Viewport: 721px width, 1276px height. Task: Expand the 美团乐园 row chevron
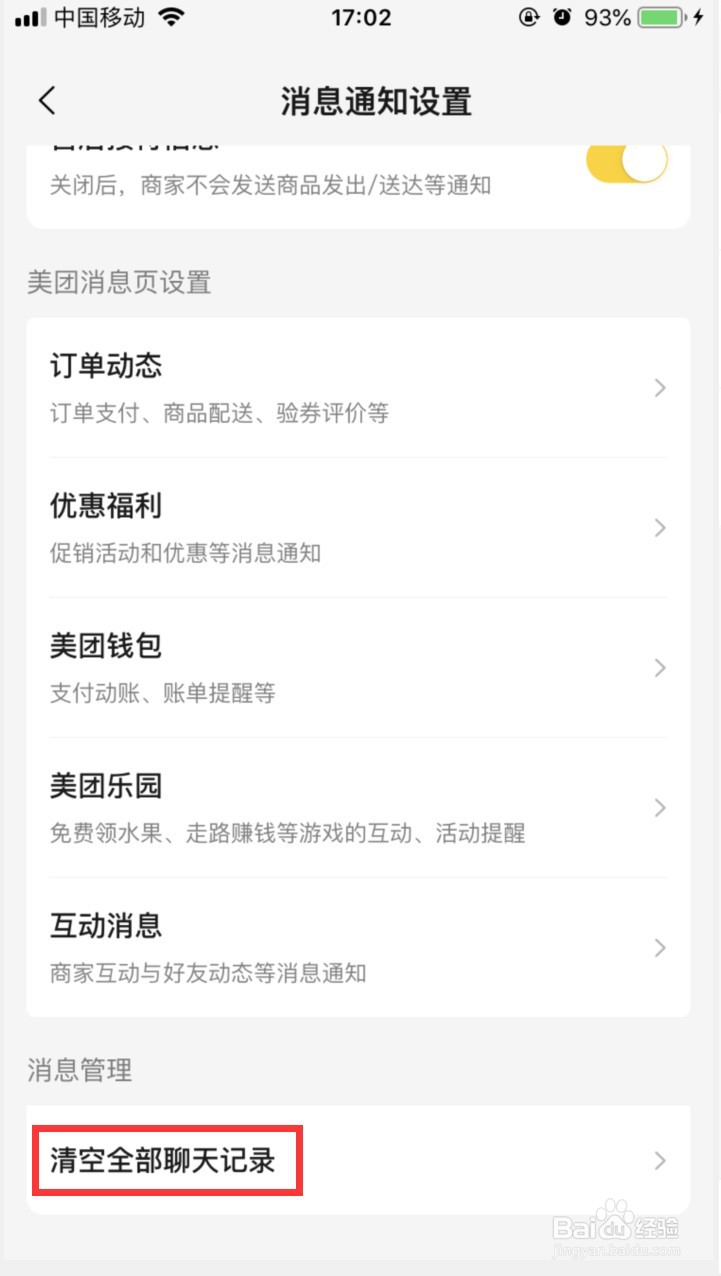pos(660,808)
